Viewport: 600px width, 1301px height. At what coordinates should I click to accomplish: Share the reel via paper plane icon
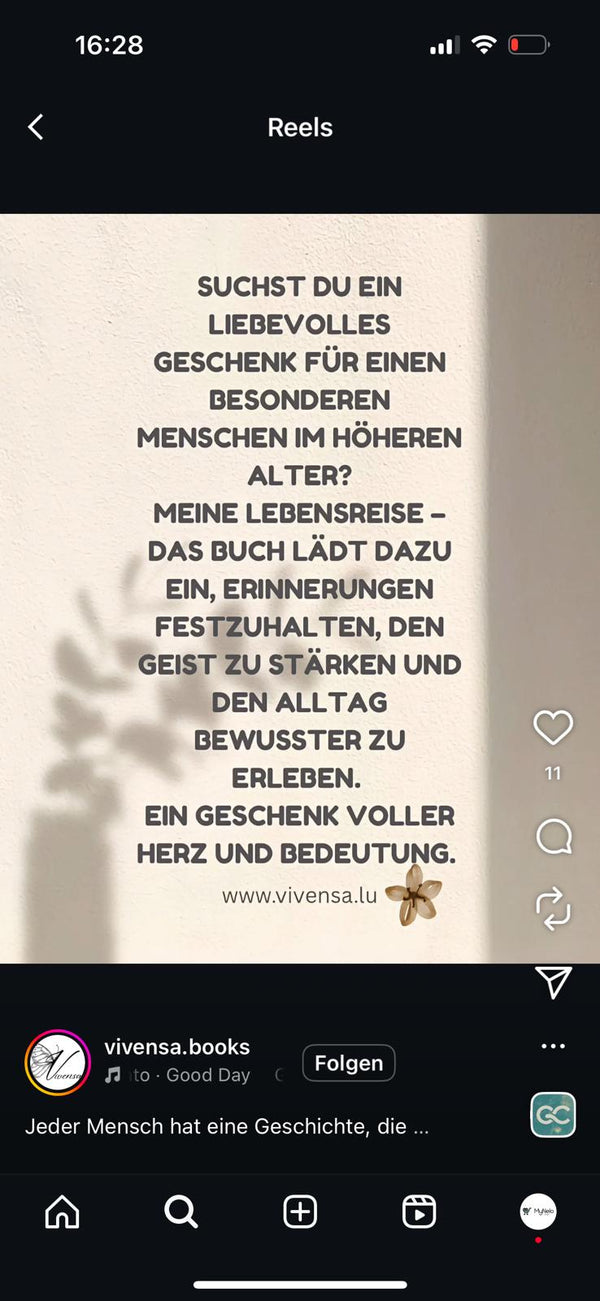pyautogui.click(x=553, y=982)
